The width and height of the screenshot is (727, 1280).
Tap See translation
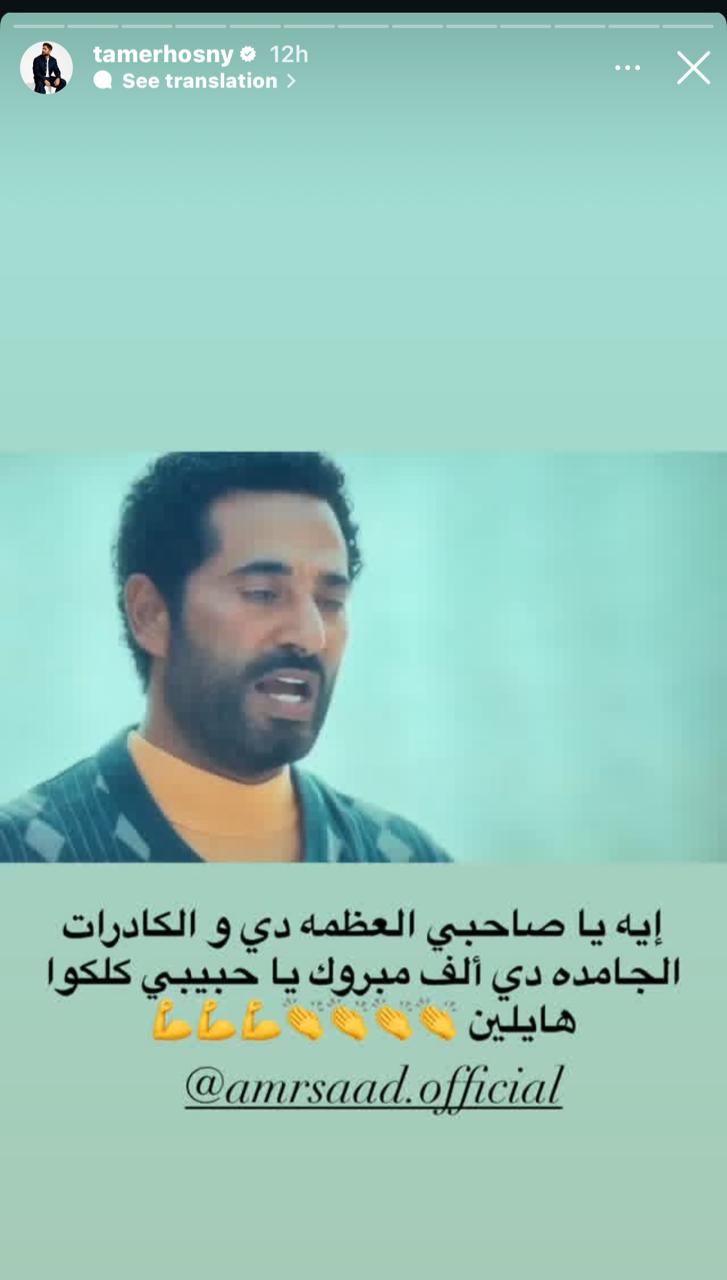click(x=199, y=81)
